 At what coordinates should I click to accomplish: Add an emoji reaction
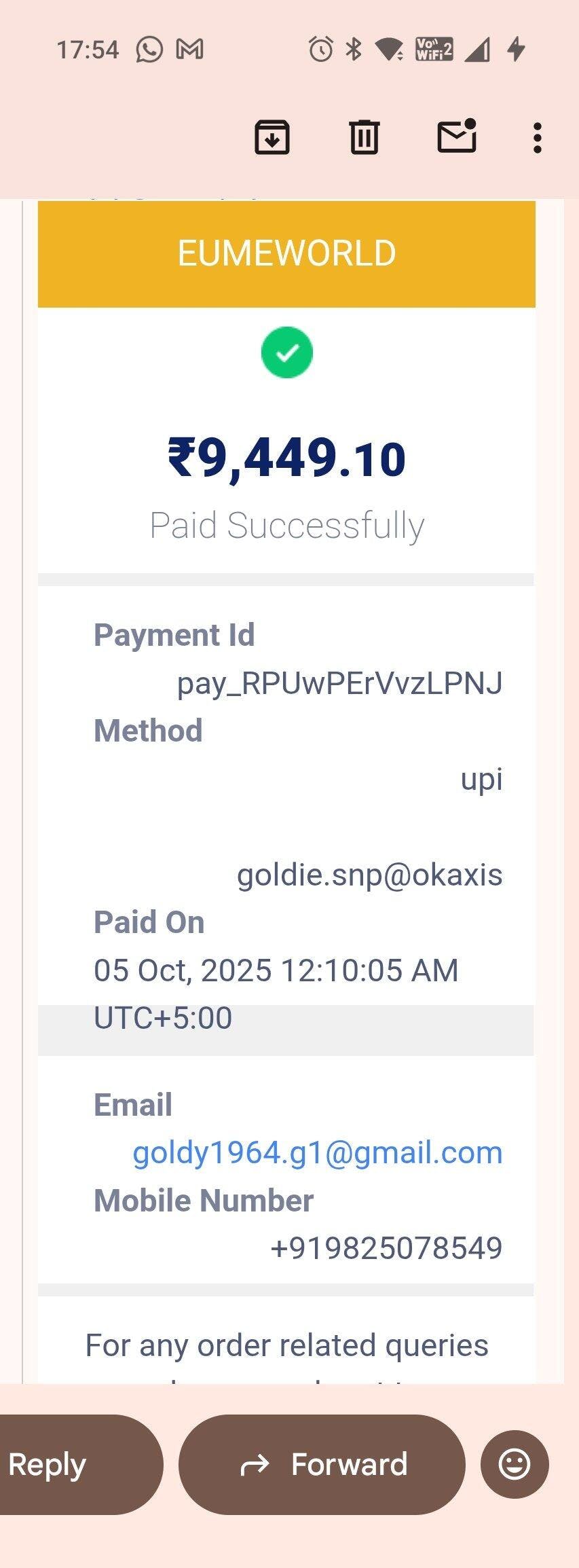pos(514,1465)
